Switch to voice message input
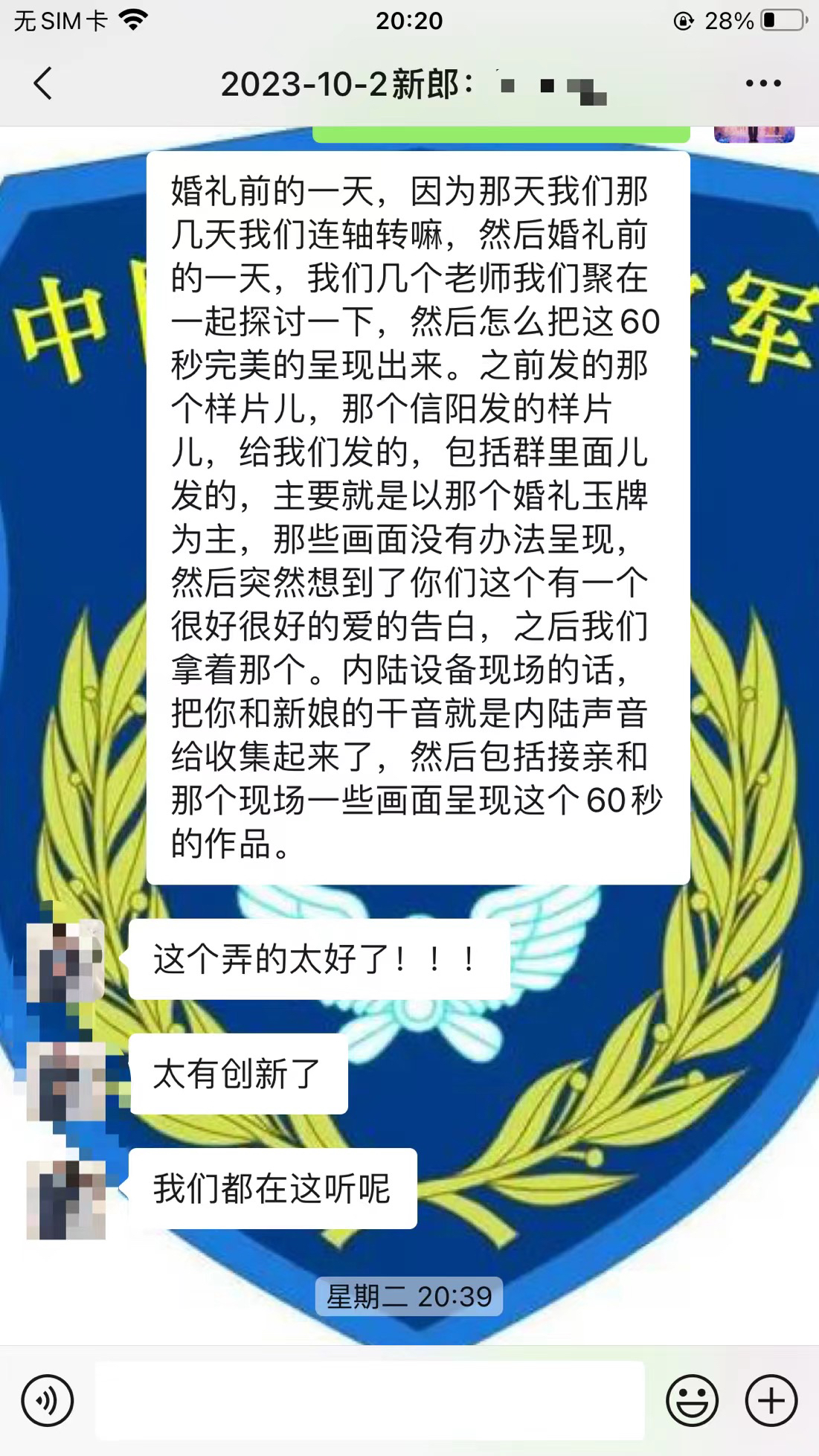 (48, 1400)
